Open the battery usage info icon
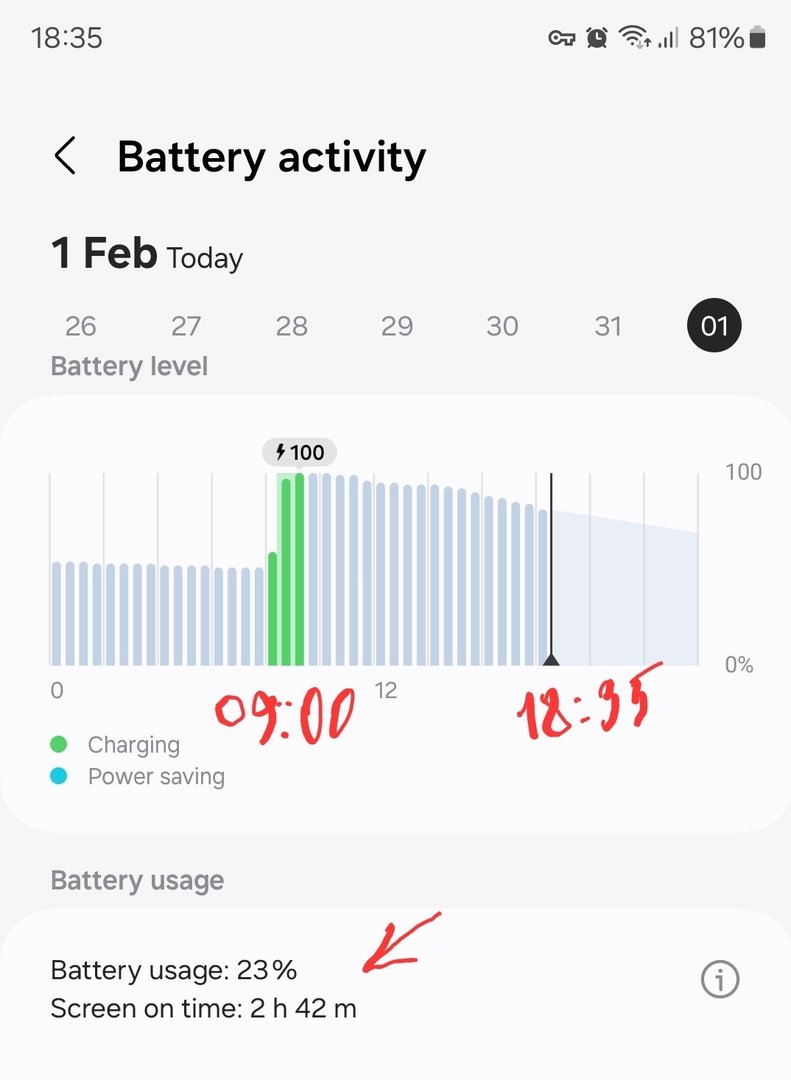Viewport: 791px width, 1080px height. (x=719, y=981)
